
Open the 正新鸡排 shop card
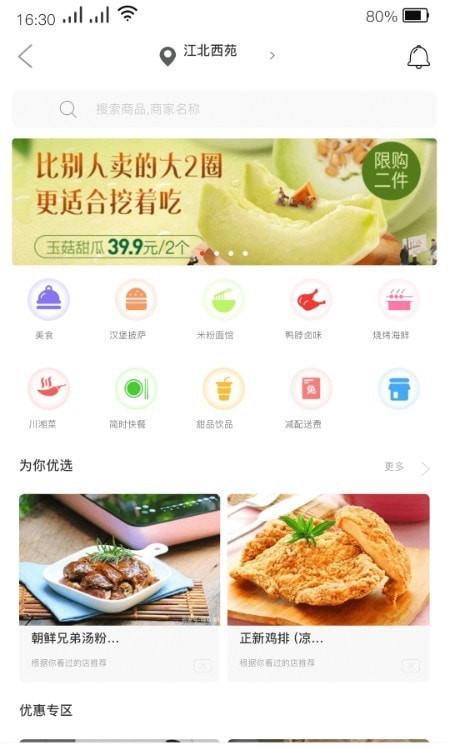(x=328, y=587)
